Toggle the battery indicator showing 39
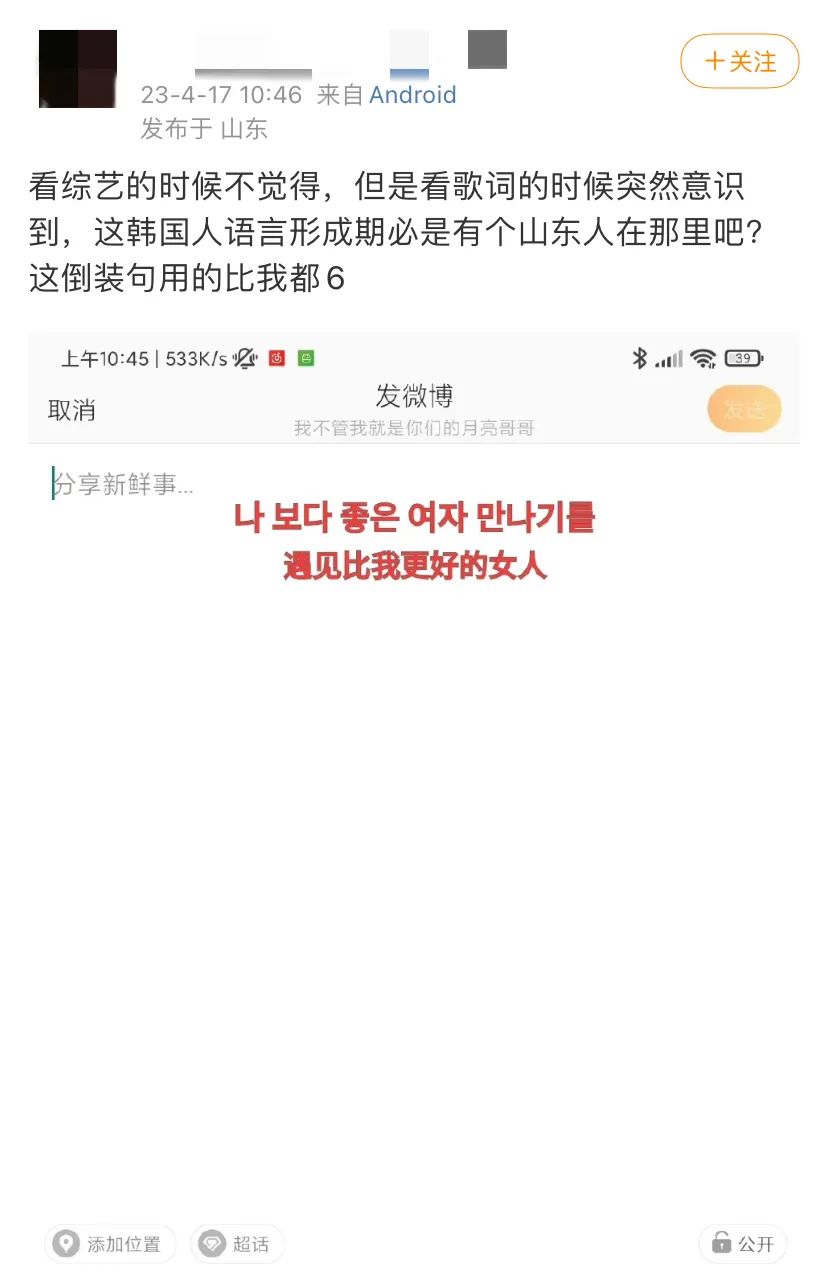The height and width of the screenshot is (1278, 828). point(742,357)
